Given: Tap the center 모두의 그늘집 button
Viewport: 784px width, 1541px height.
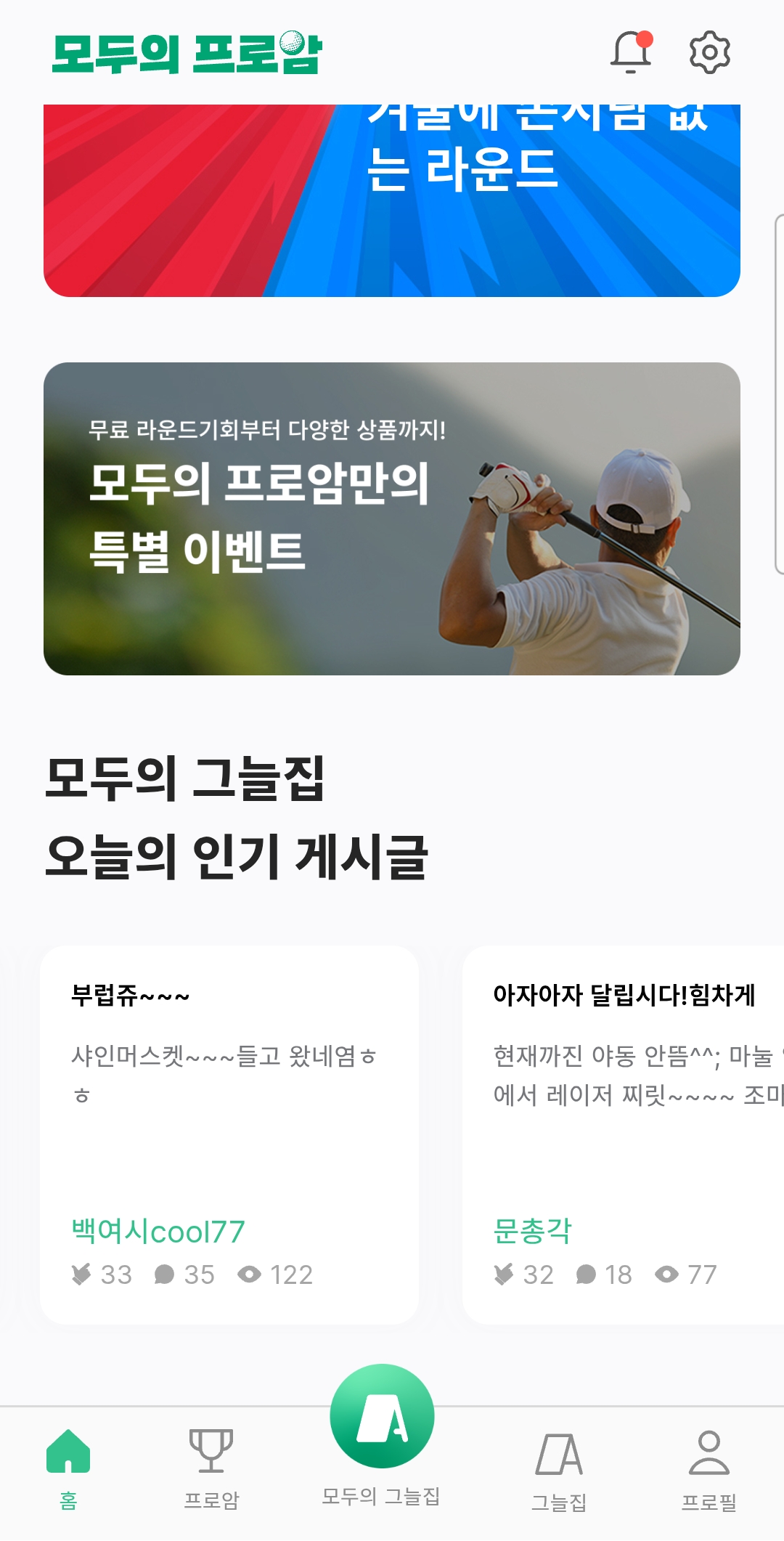Looking at the screenshot, I should point(383,1418).
